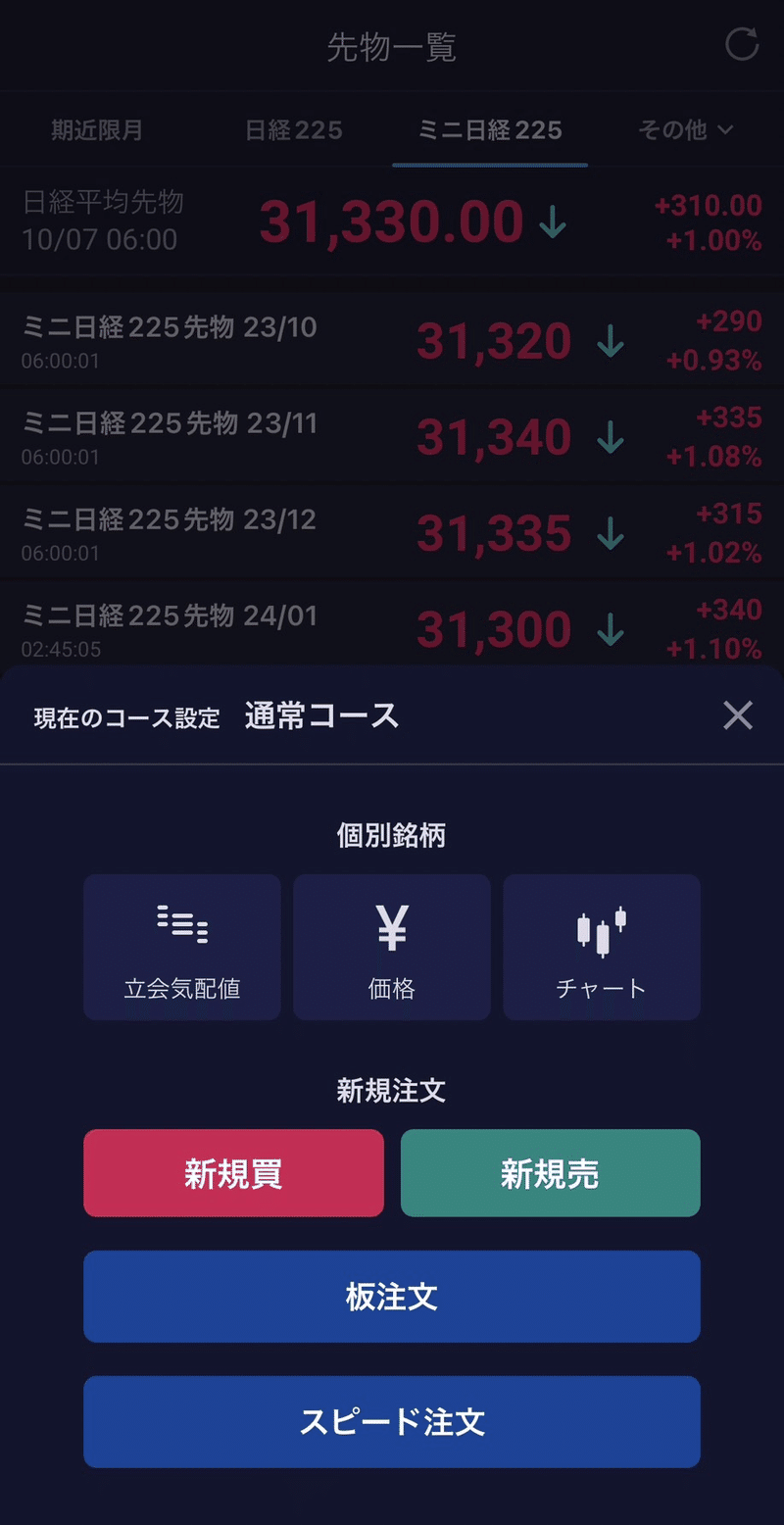This screenshot has height=1525, width=784.
Task: Open スピード注文 speed order
Action: [392, 1421]
